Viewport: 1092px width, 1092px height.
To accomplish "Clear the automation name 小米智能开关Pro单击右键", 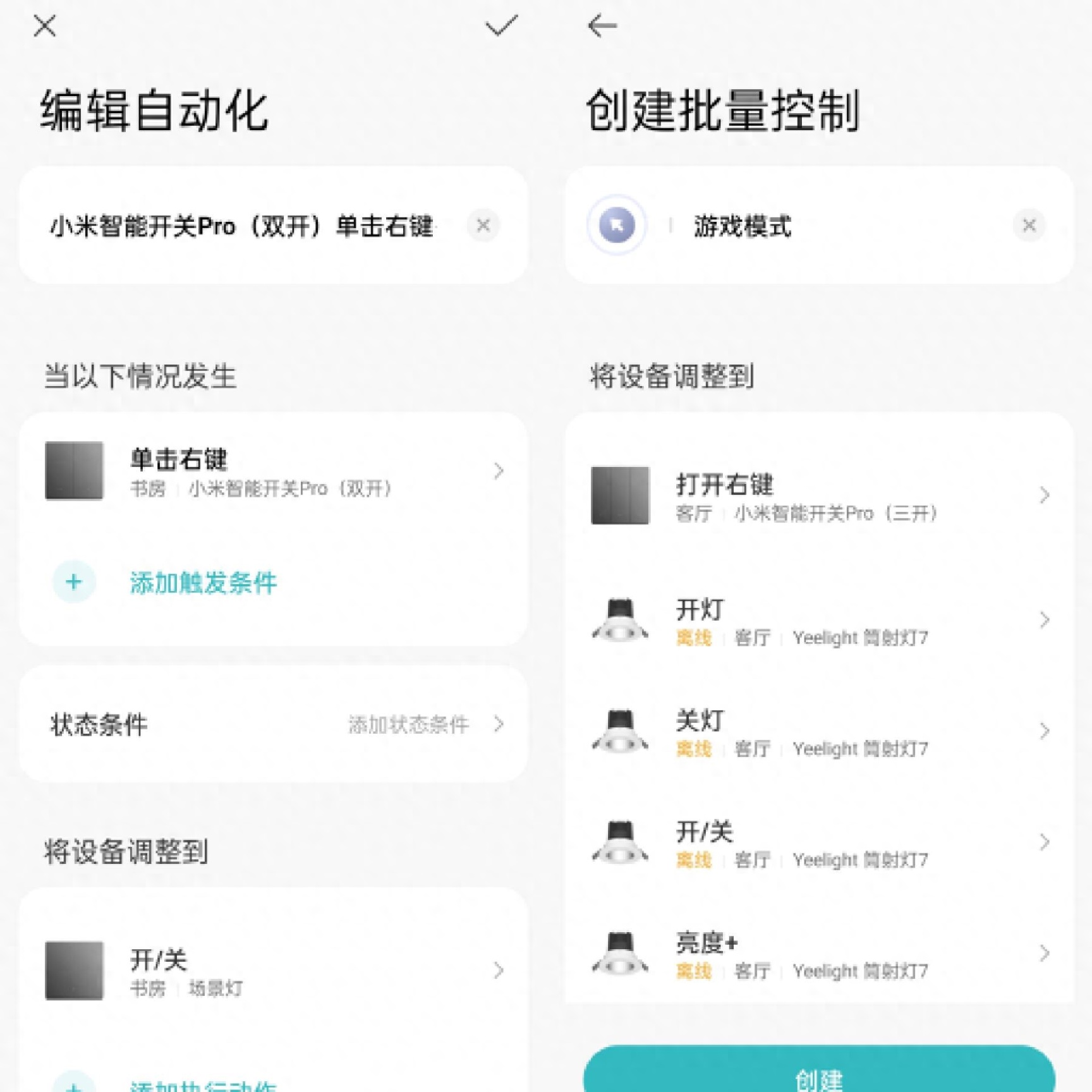I will coord(483,226).
